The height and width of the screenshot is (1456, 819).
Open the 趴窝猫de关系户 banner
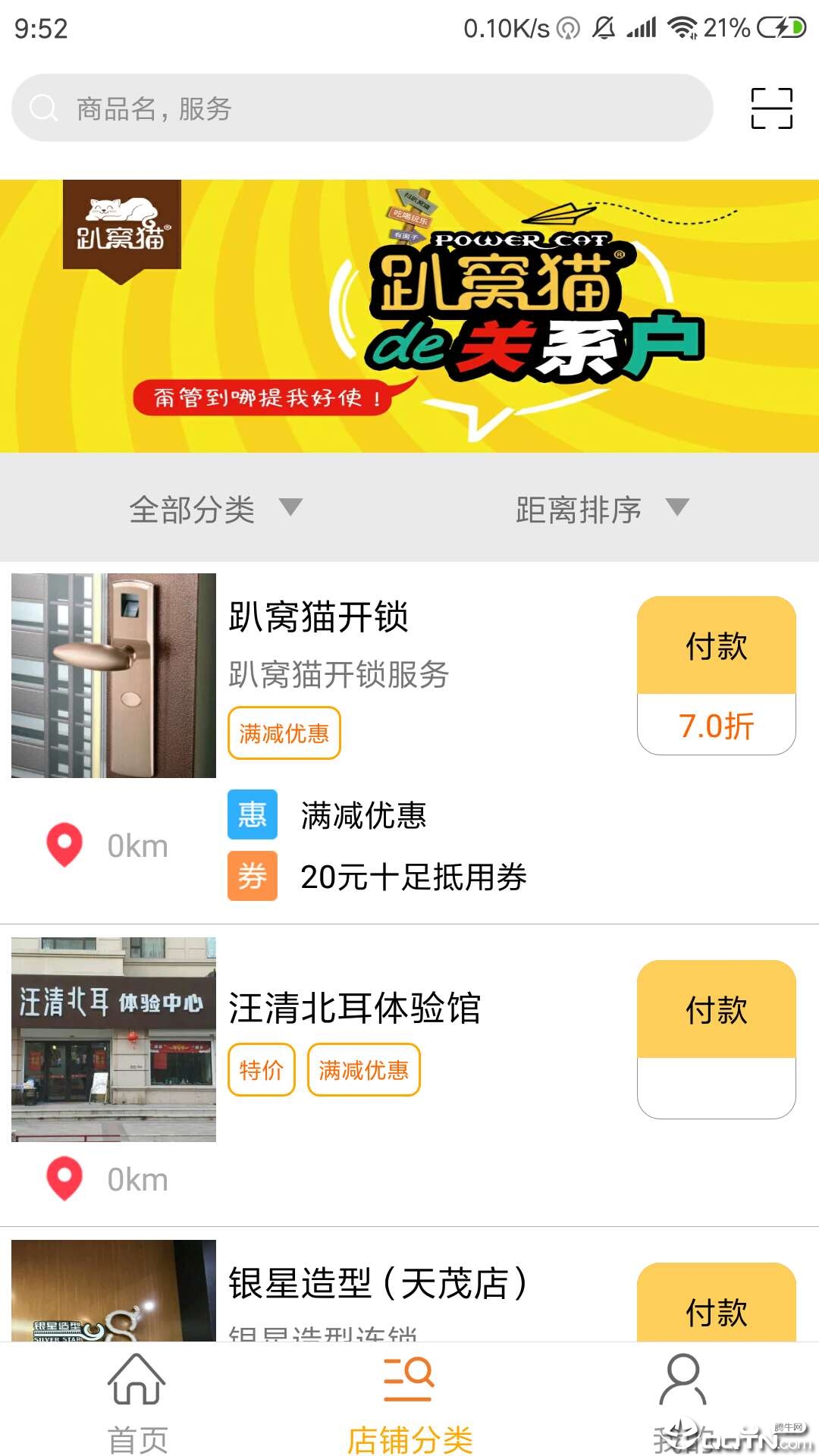pos(409,316)
